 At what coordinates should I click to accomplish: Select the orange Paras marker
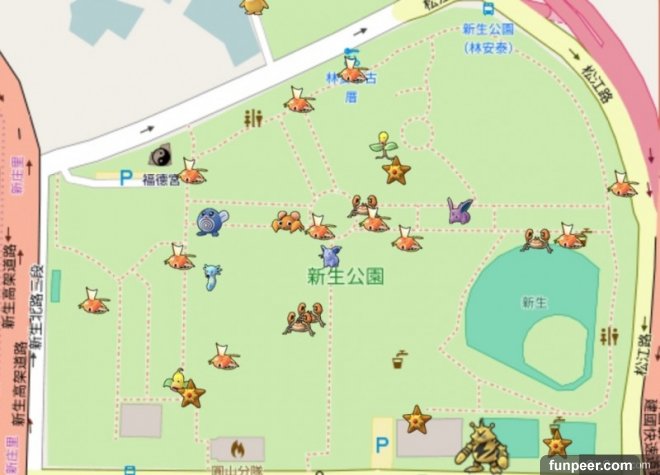pos(289,222)
